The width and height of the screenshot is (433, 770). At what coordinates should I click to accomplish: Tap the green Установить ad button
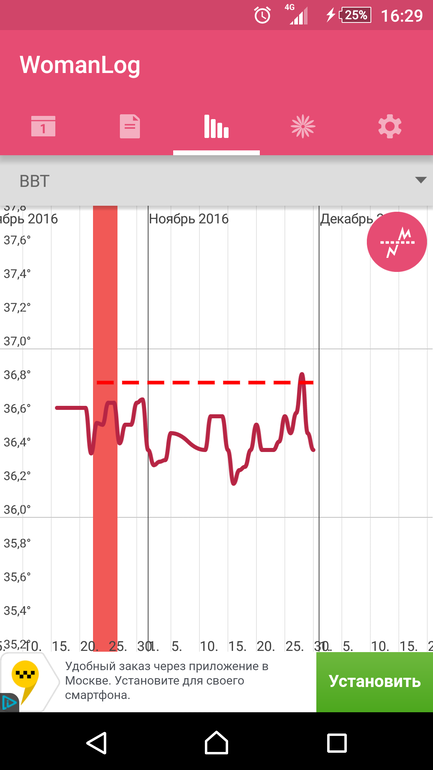[x=375, y=682]
